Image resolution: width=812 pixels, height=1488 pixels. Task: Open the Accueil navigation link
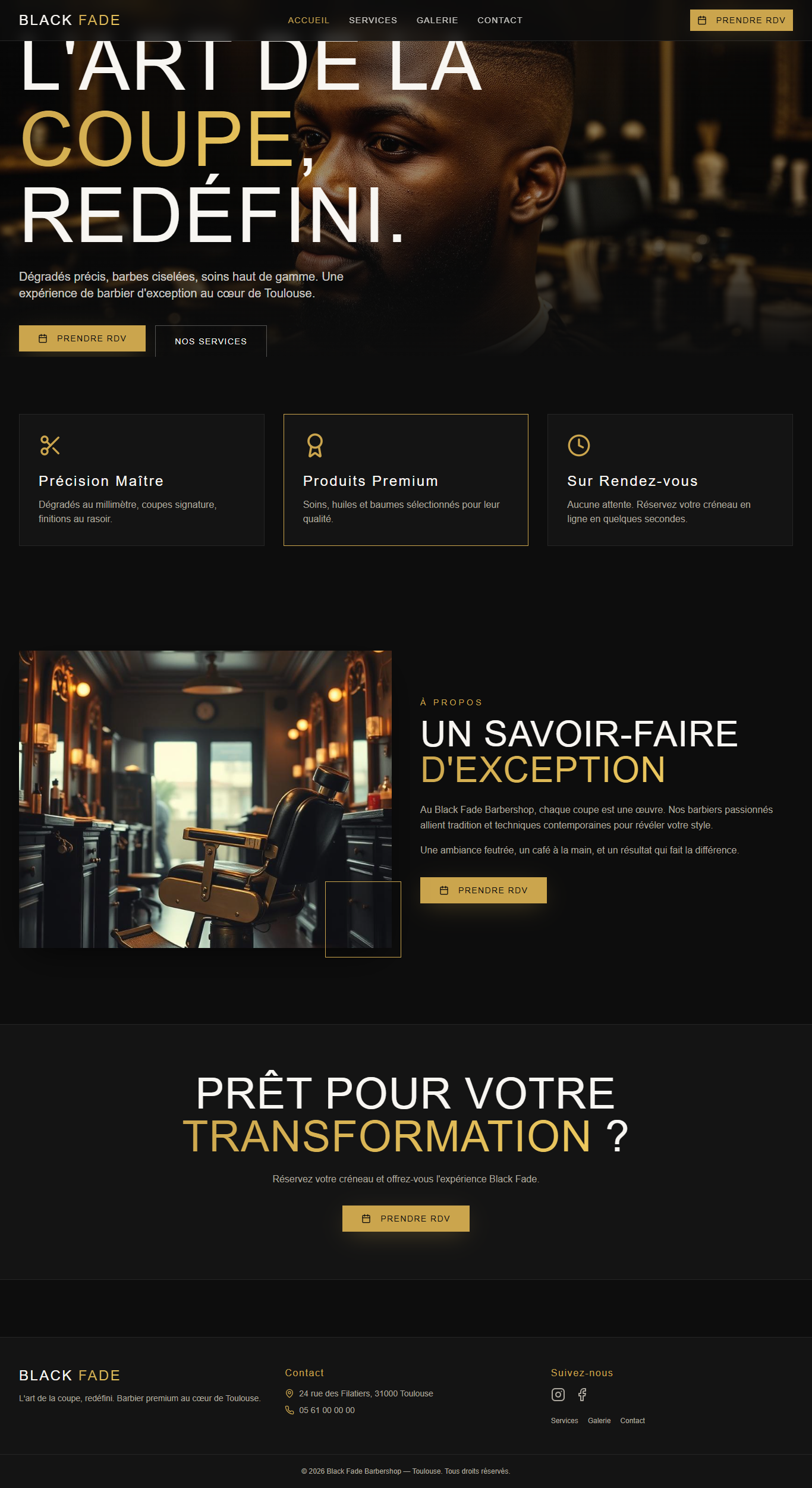(x=308, y=20)
